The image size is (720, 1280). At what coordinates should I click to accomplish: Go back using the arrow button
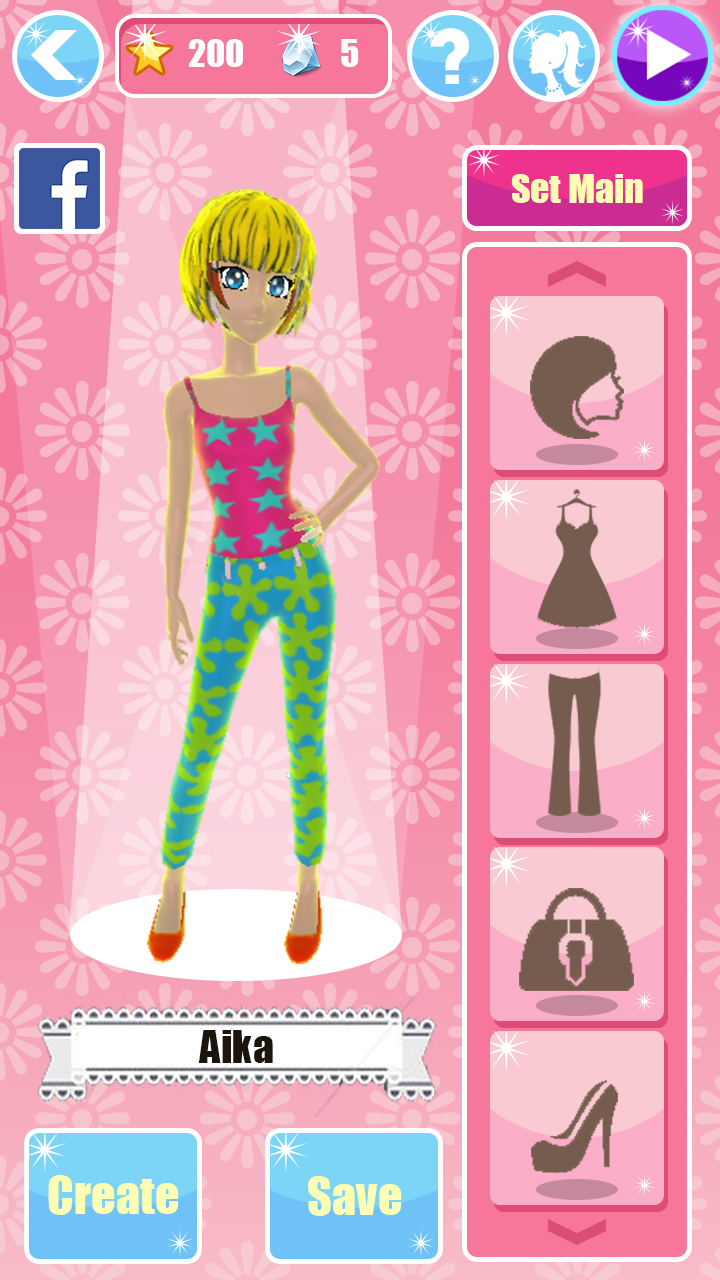[57, 56]
